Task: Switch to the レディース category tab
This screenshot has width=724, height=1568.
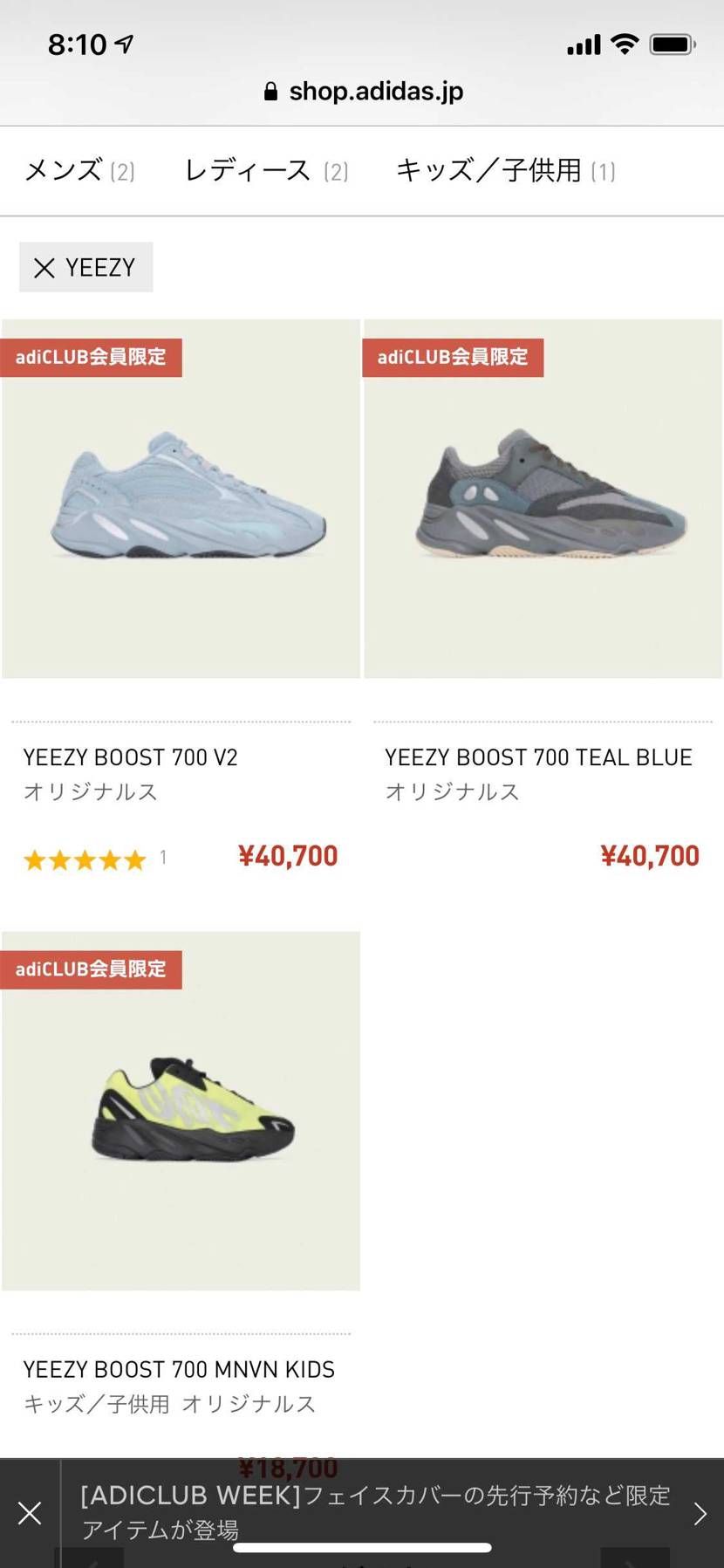Action: click(x=265, y=170)
